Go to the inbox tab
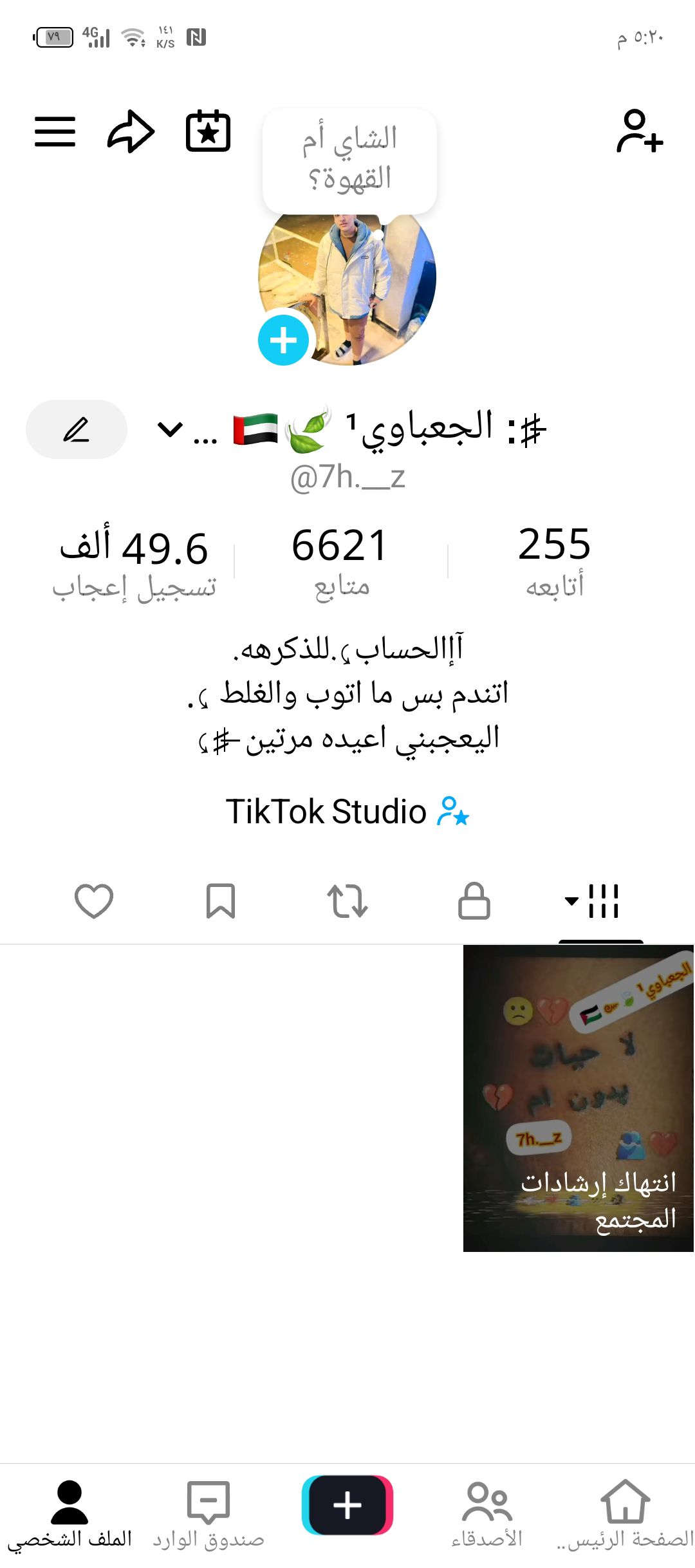695x1568 pixels. [x=208, y=1513]
